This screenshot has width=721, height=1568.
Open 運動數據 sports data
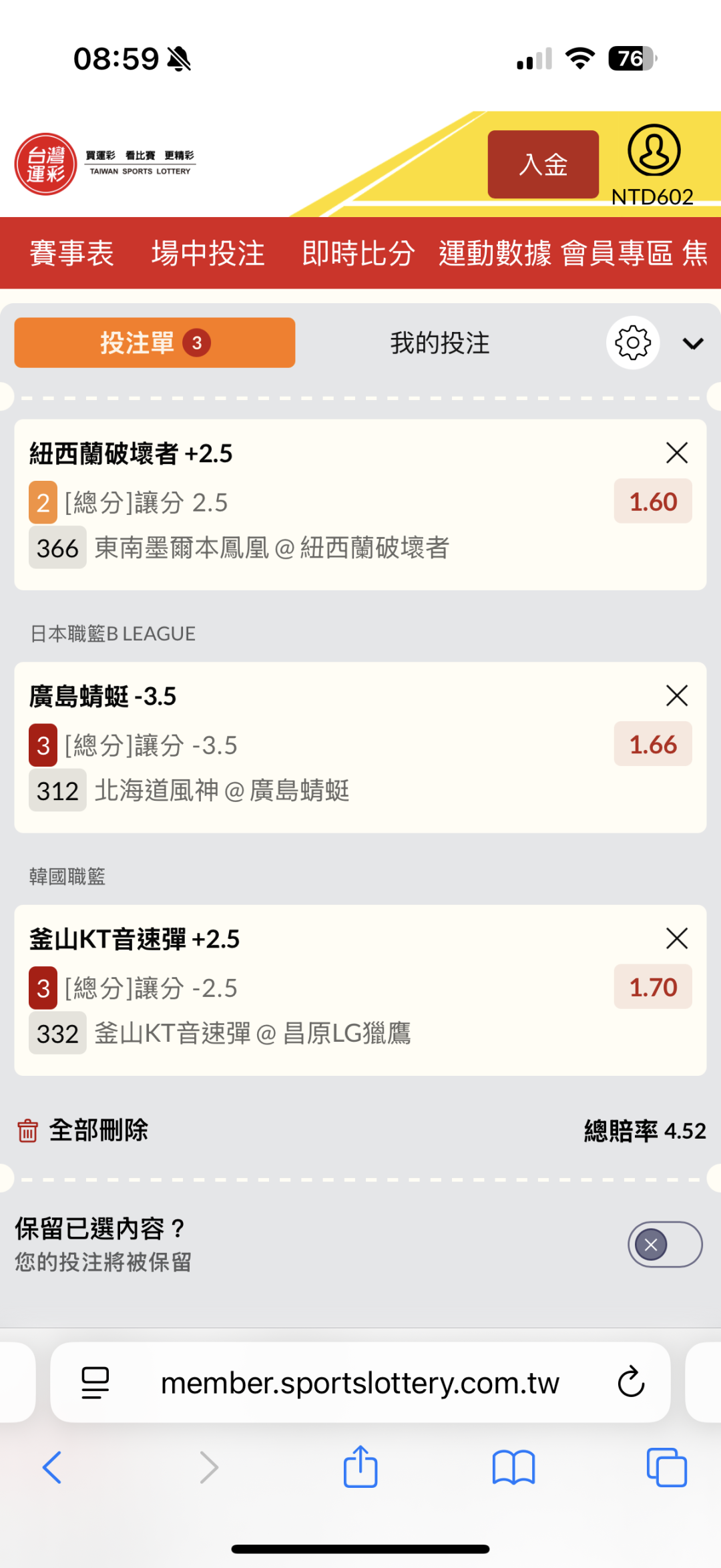click(495, 253)
